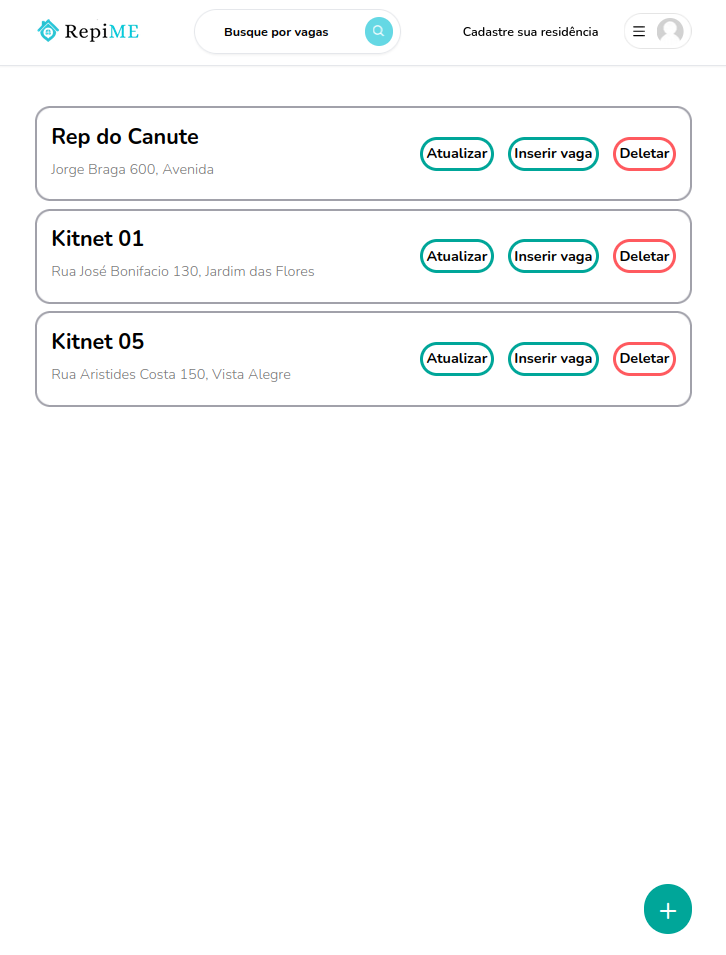Tap the floating plus button

(668, 909)
